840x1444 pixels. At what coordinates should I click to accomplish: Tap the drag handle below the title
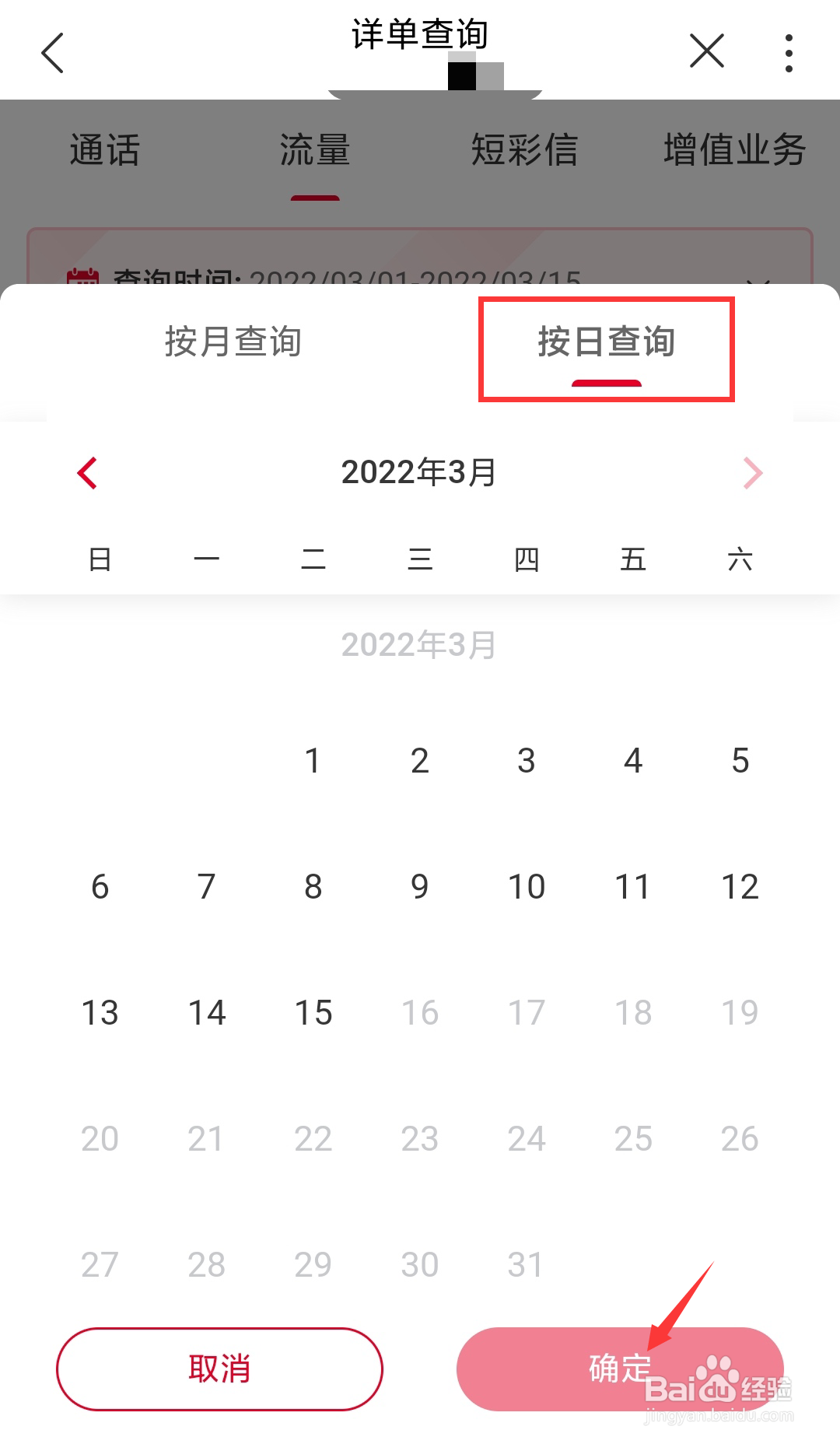coord(433,88)
